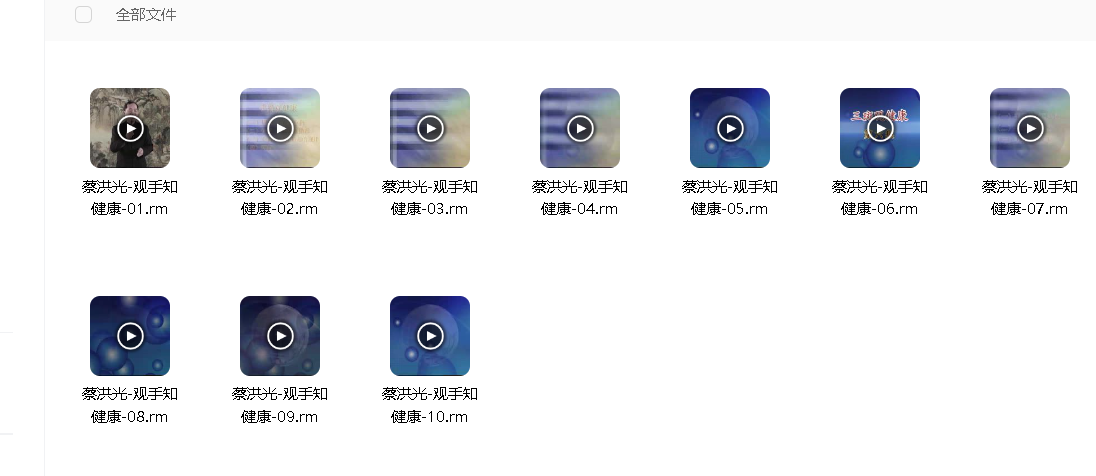Open the 健康-03.rm video file
Screen dimensions: 1096x476
tap(430, 128)
